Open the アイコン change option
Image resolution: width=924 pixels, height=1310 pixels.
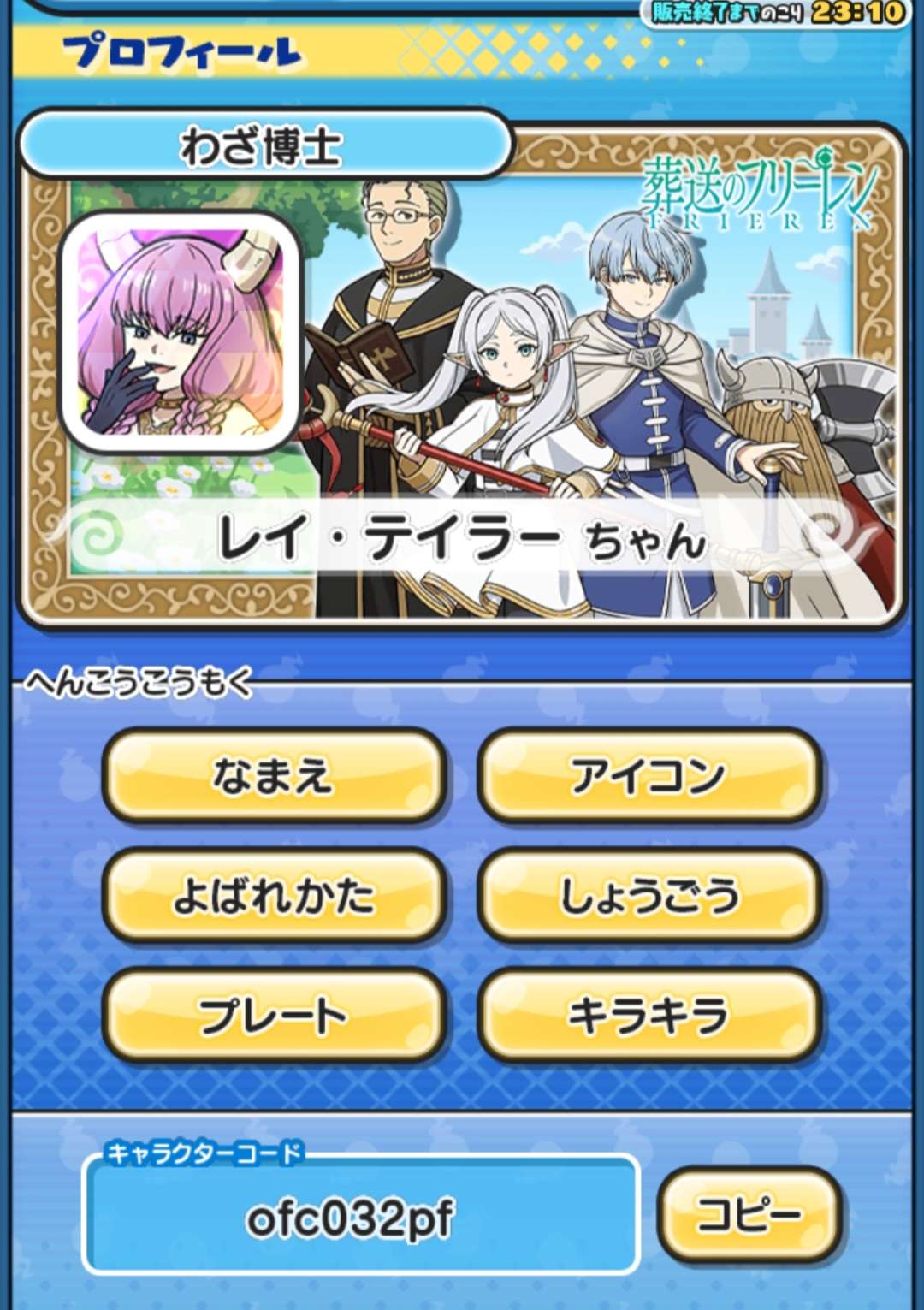point(649,776)
